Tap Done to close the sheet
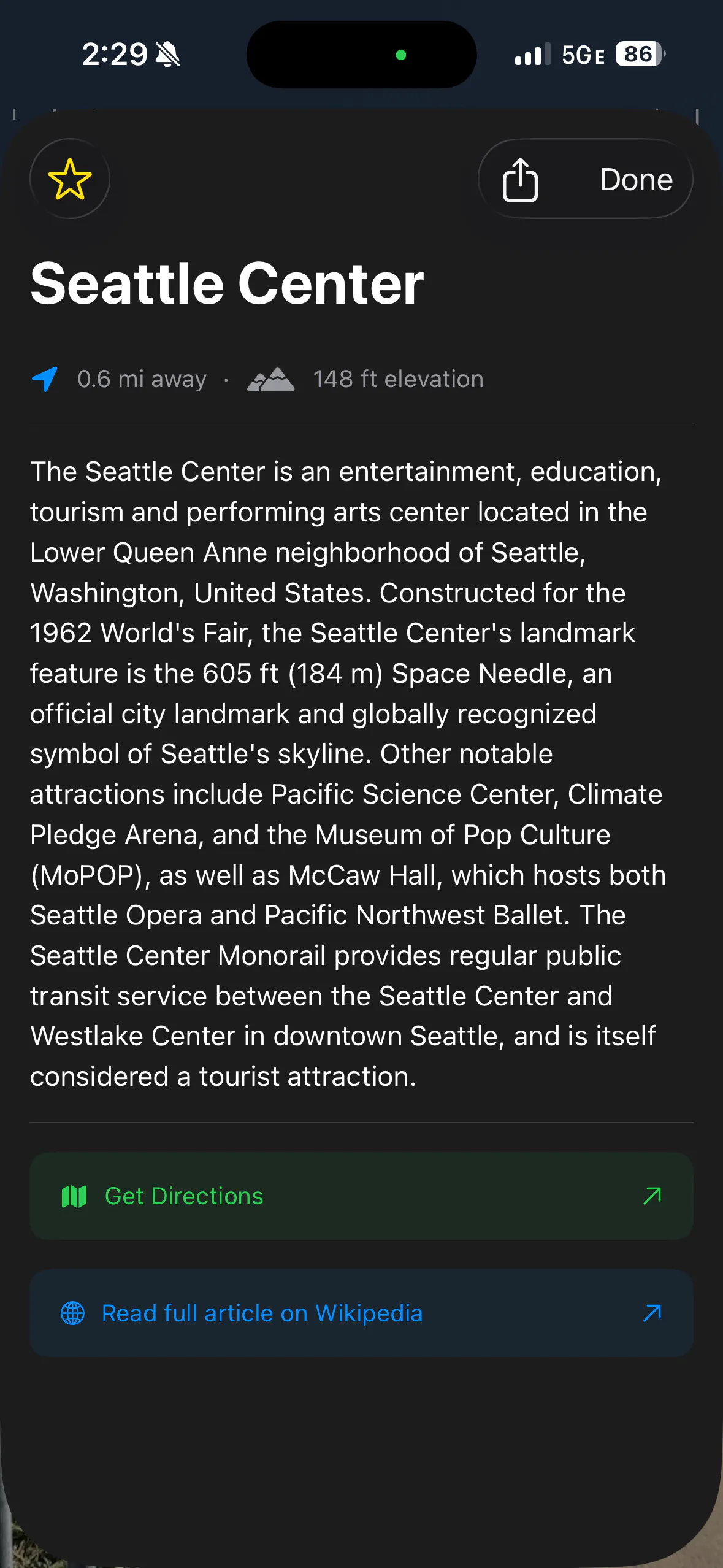This screenshot has width=723, height=1568. pyautogui.click(x=636, y=179)
